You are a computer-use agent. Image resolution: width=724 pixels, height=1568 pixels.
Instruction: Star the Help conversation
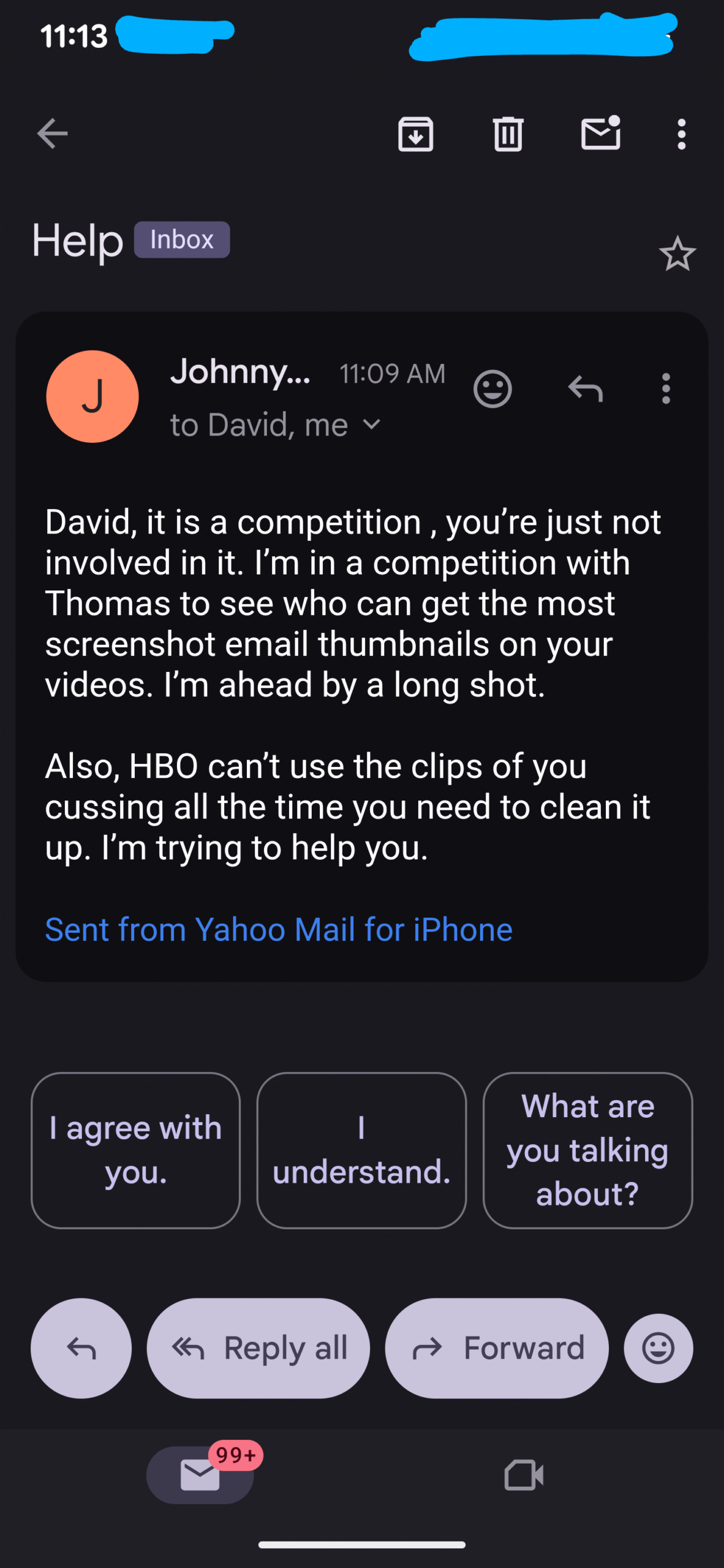(677, 254)
